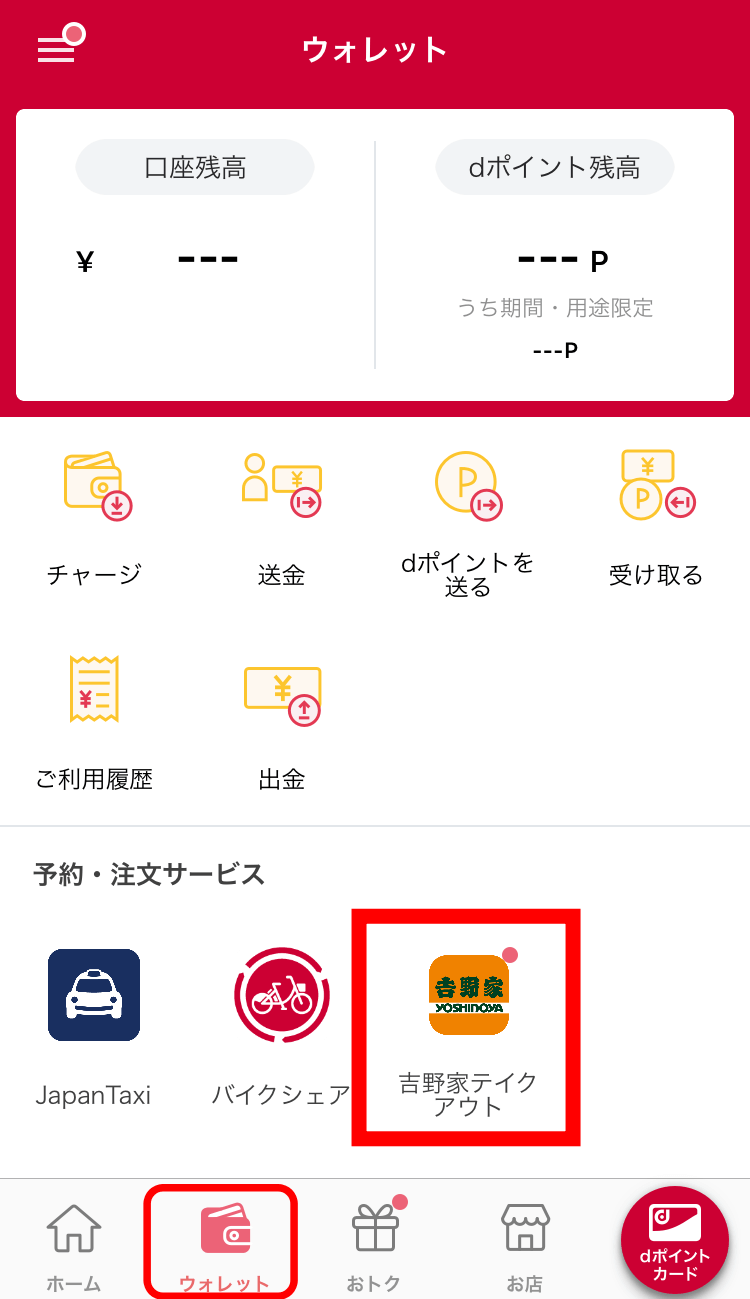Tap the dポイント残高 label
750x1299 pixels.
555,167
